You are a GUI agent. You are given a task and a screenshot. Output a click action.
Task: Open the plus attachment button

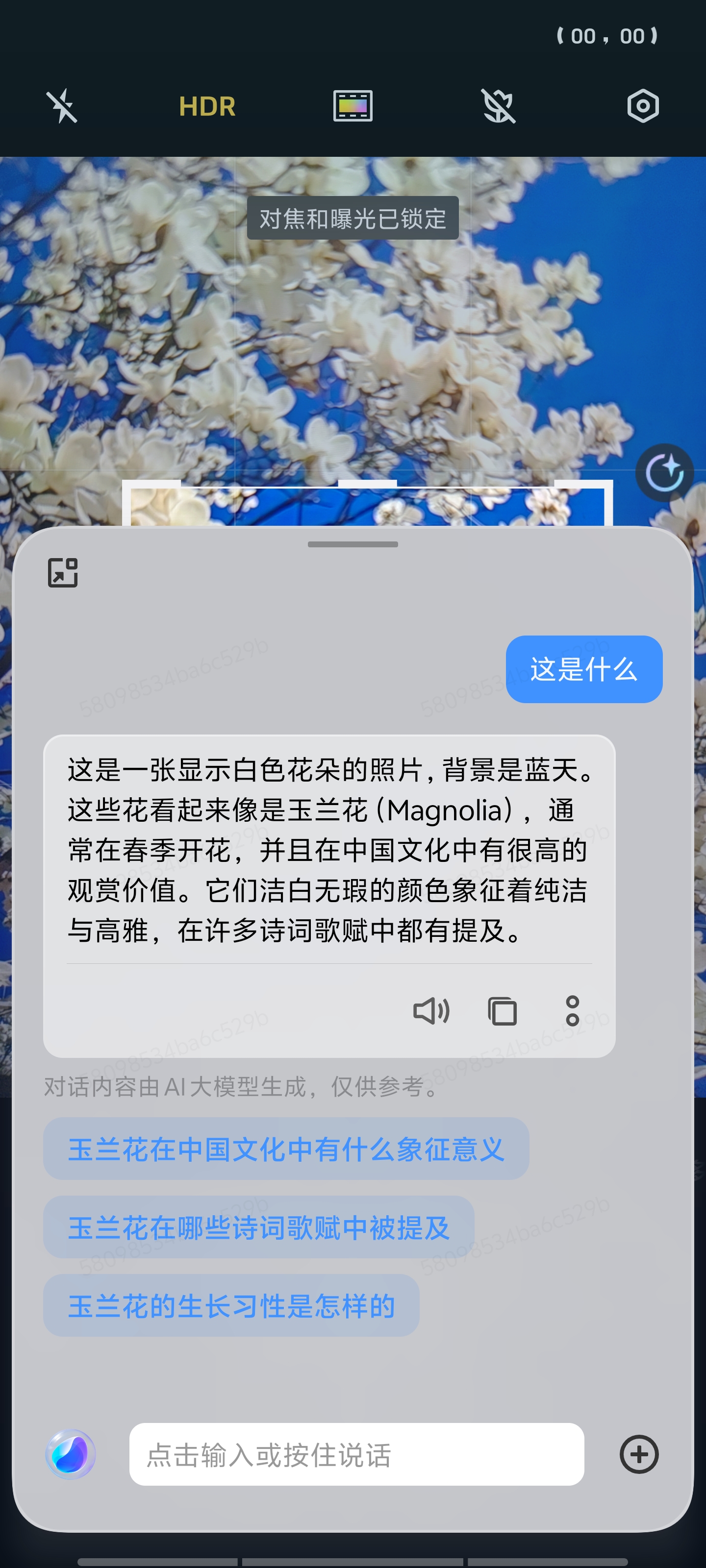(x=639, y=1454)
